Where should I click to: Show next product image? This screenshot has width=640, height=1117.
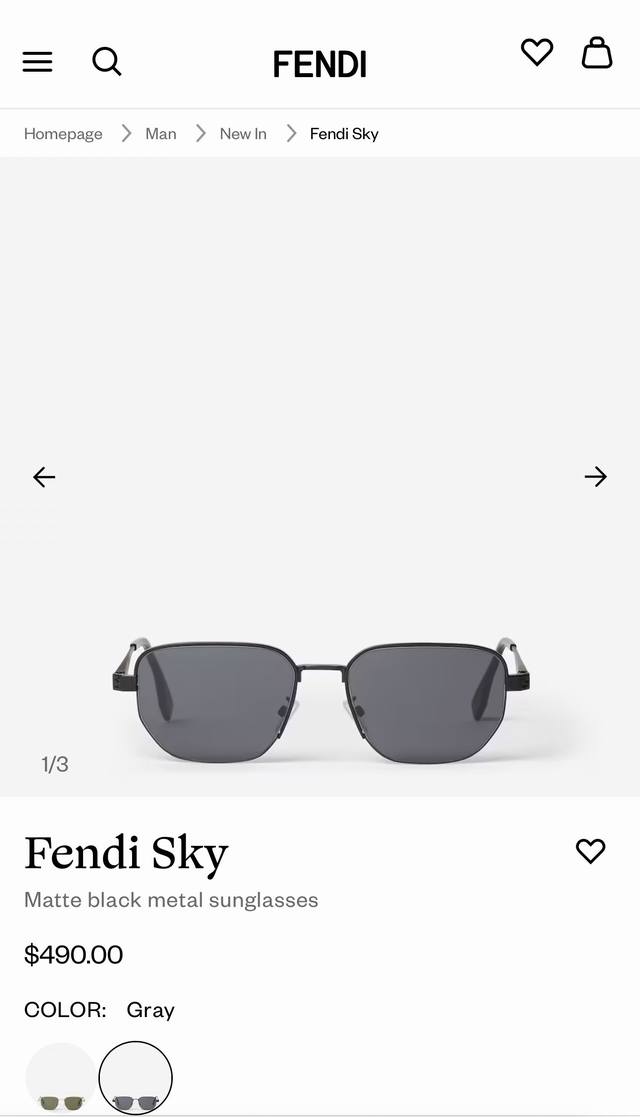[x=596, y=477]
